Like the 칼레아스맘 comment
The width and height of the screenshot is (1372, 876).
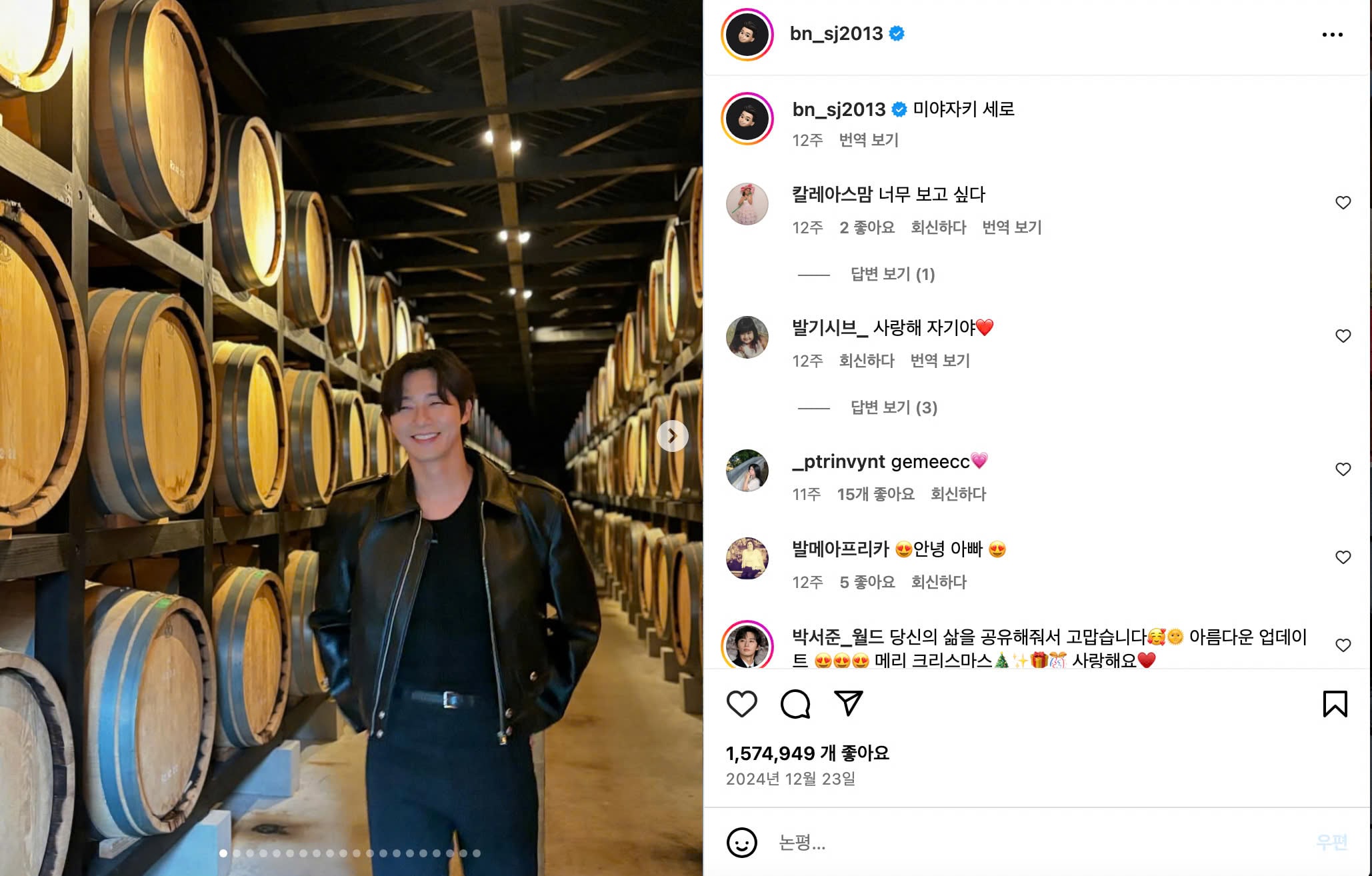[1343, 203]
